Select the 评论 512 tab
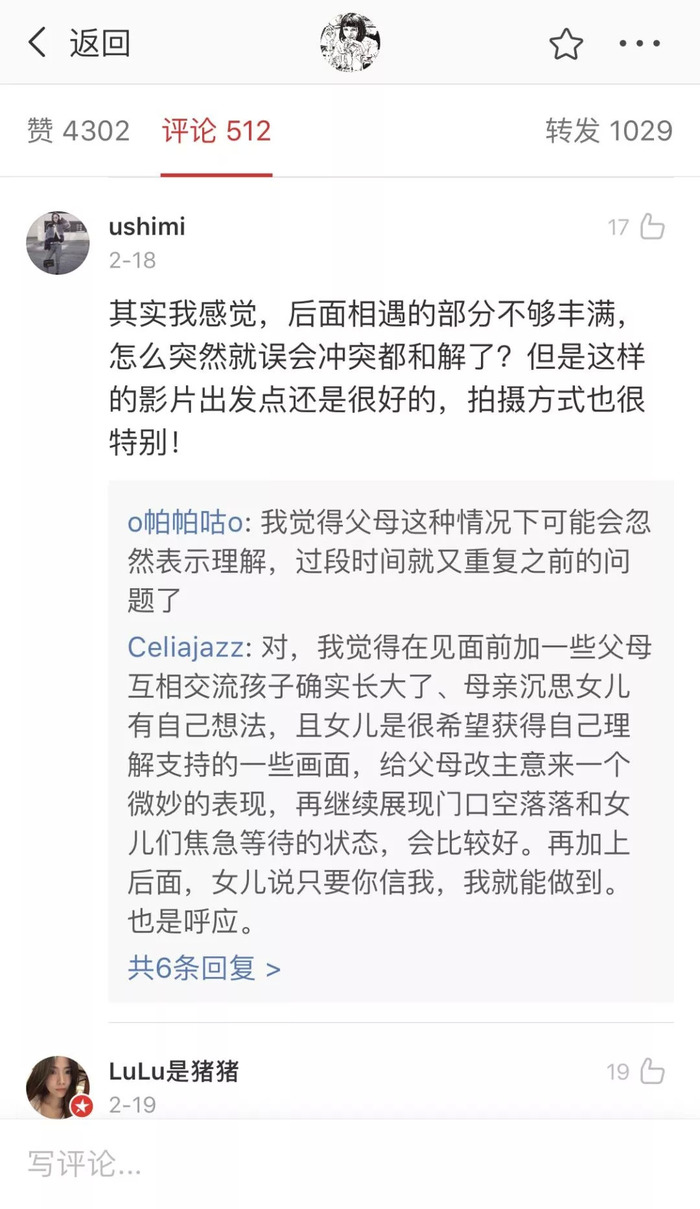 [216, 131]
